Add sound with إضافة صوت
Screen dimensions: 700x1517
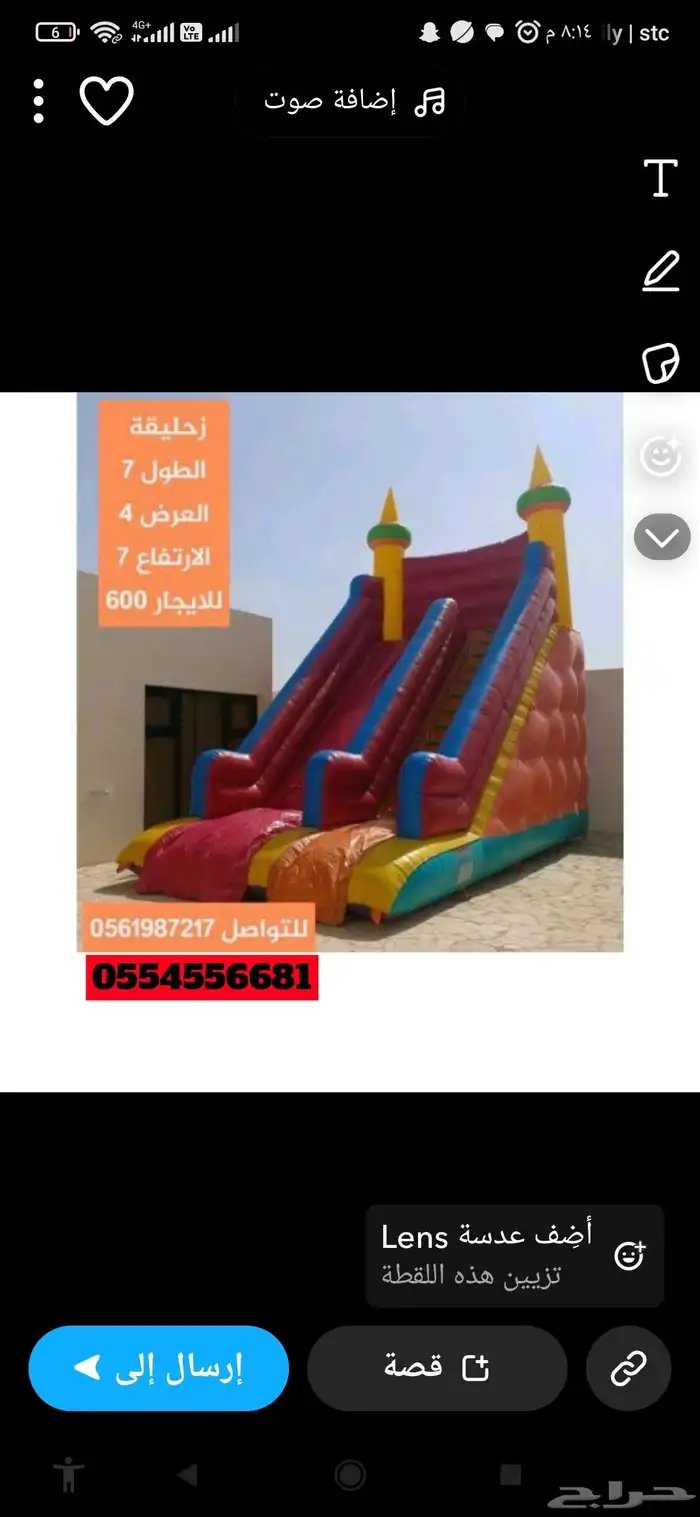click(352, 100)
